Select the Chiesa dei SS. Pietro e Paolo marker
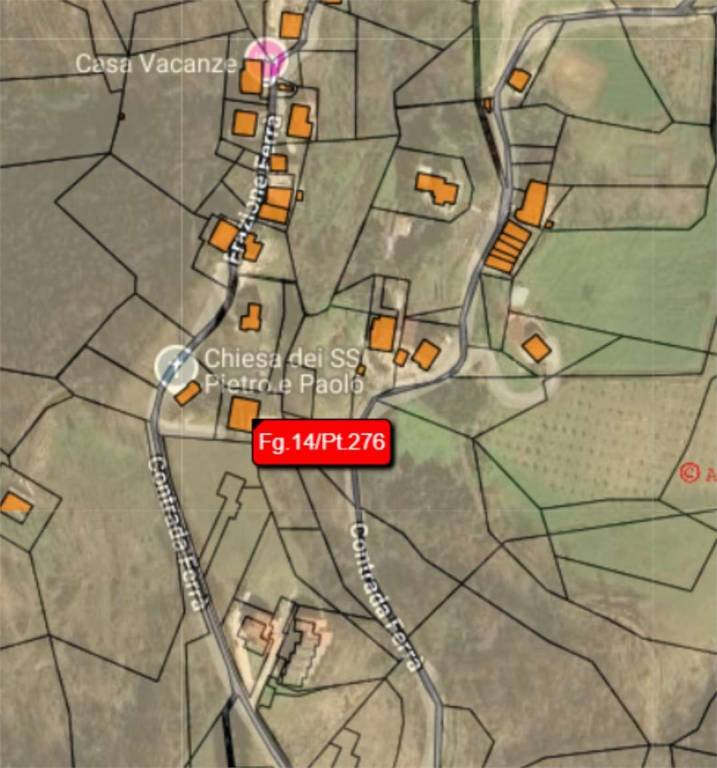This screenshot has width=717, height=768. (x=176, y=365)
